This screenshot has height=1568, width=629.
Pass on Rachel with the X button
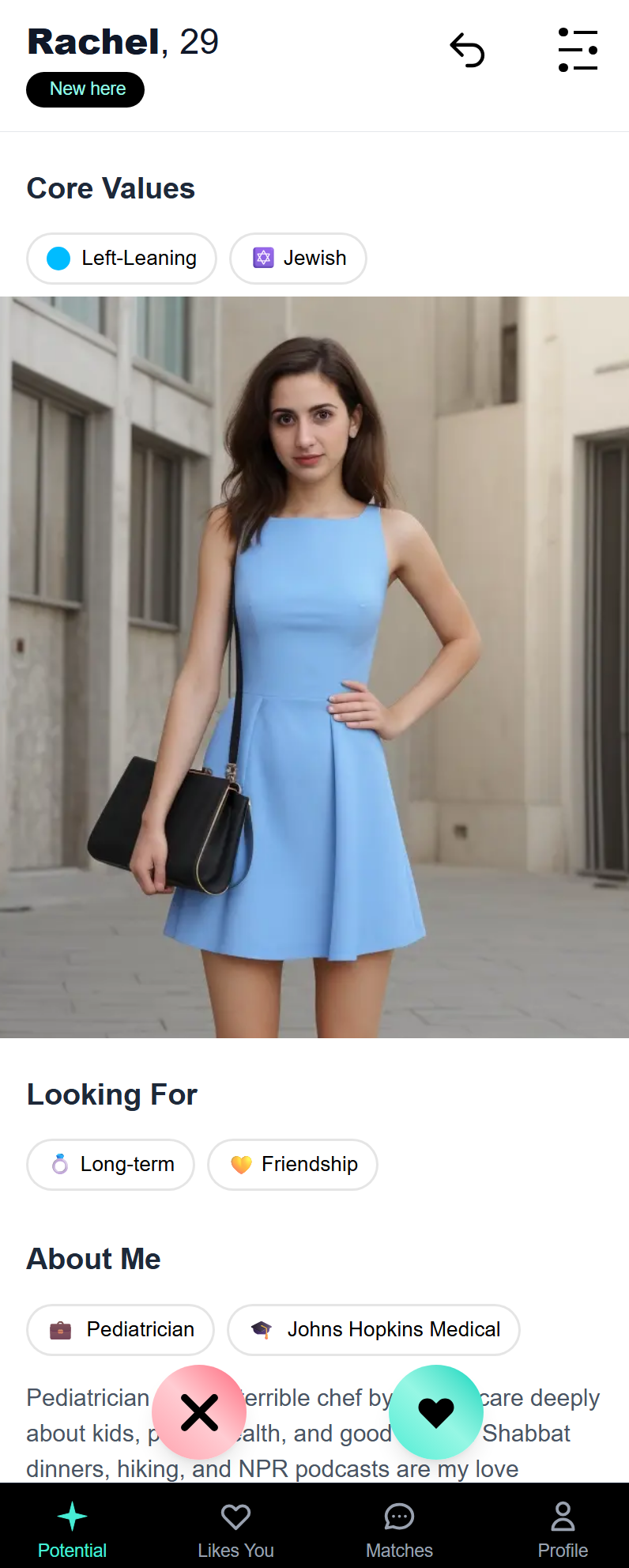(199, 1412)
